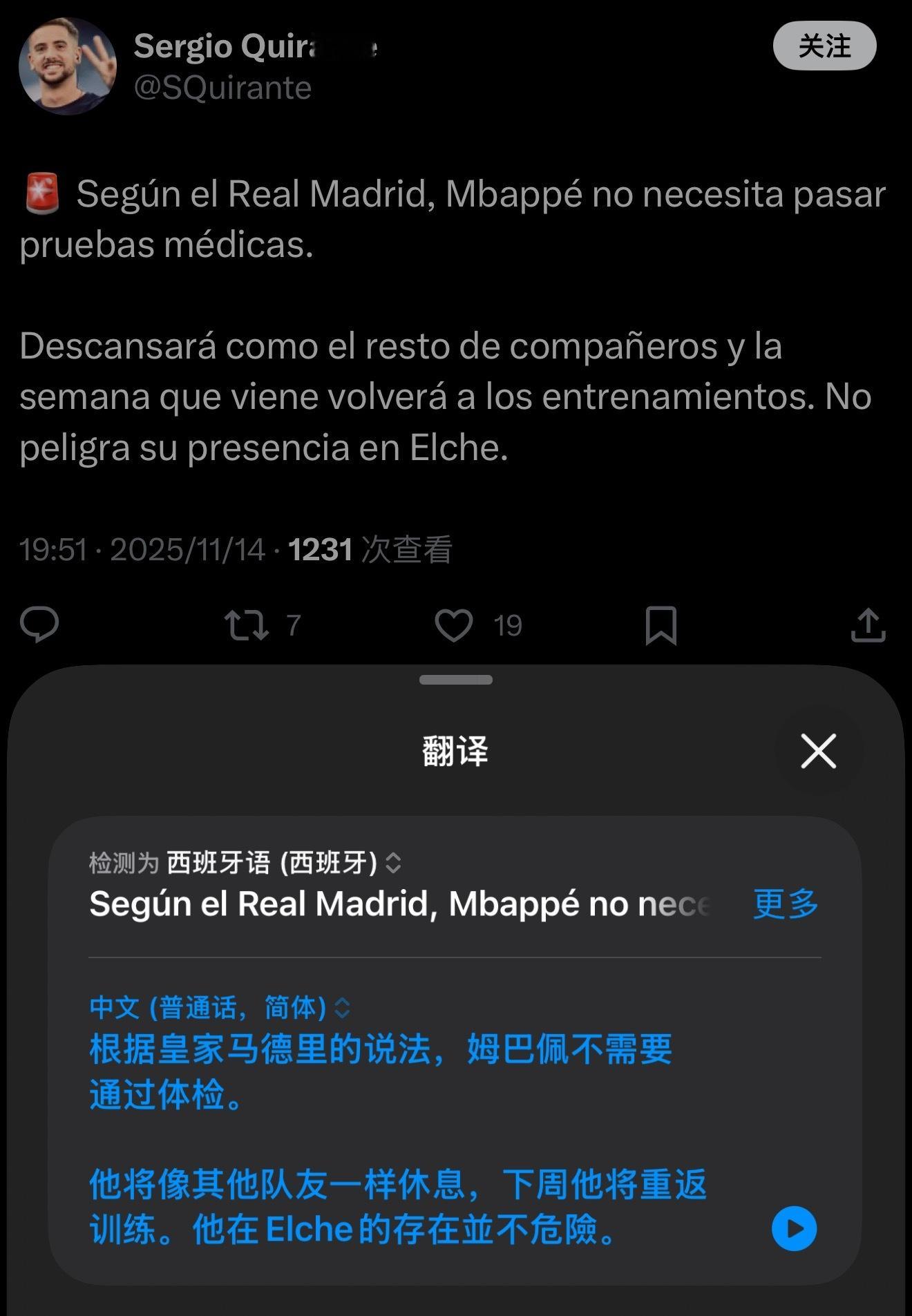Screen dimensions: 912x1316
Task: Like the tweet
Action: click(453, 625)
